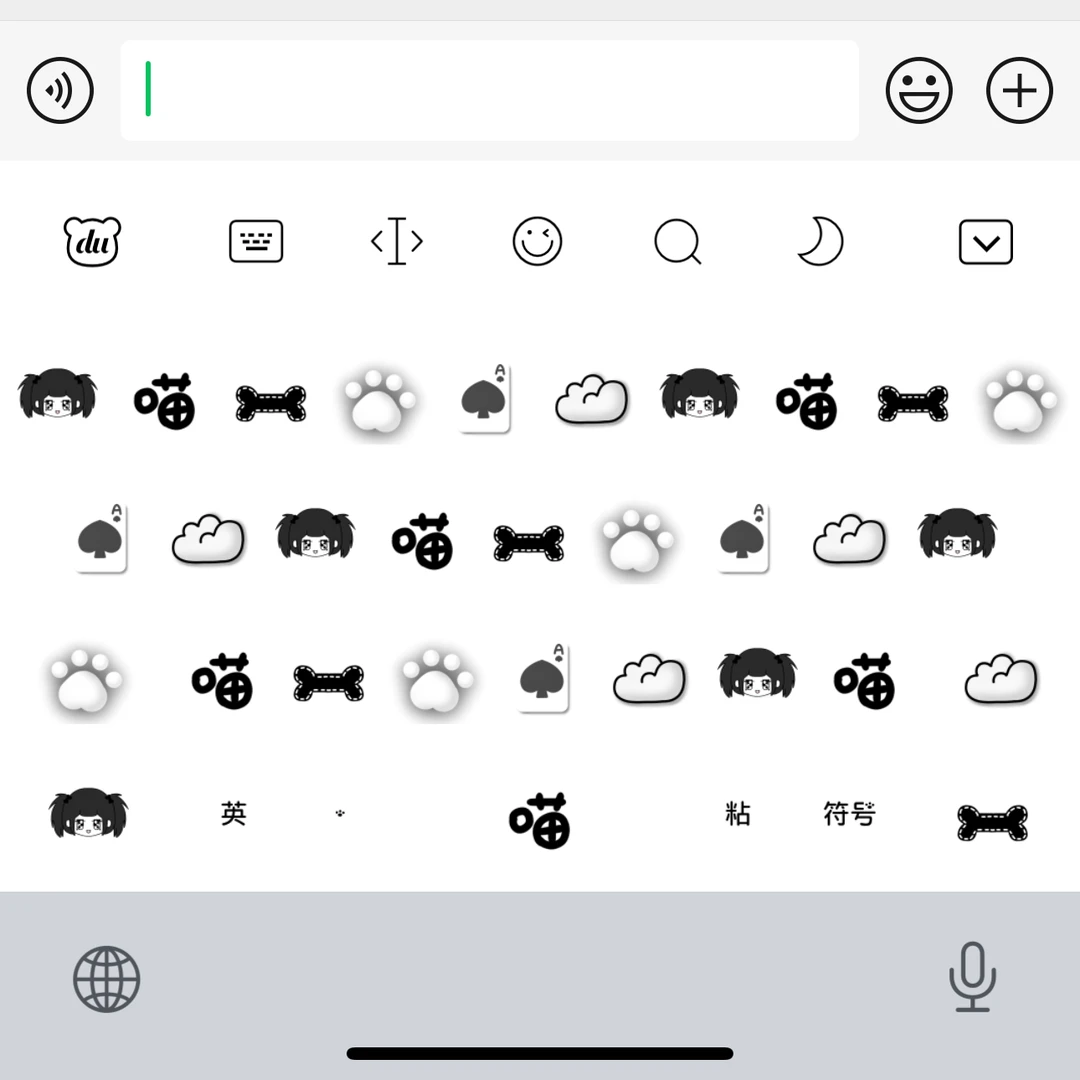Open the plus attachments menu

1019,91
